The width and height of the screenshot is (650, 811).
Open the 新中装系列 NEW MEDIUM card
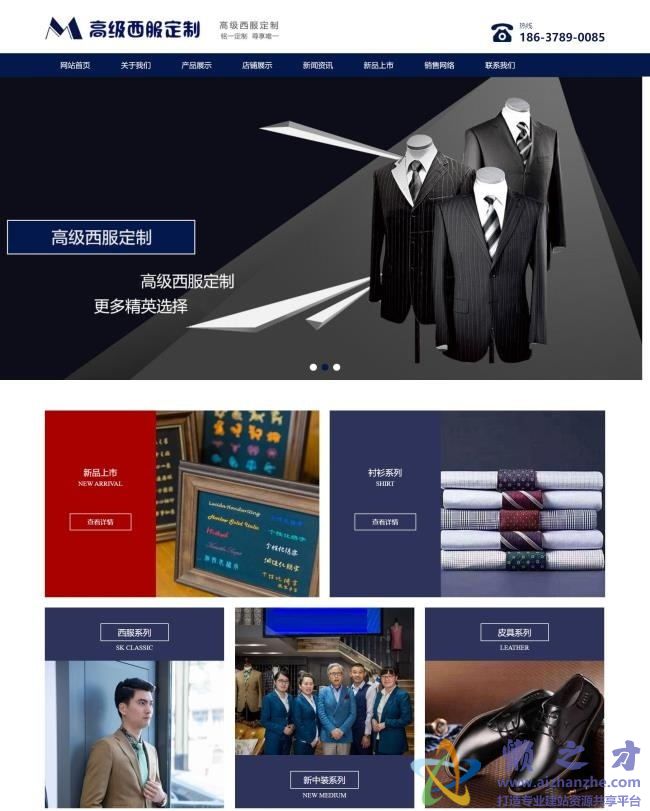coord(324,780)
